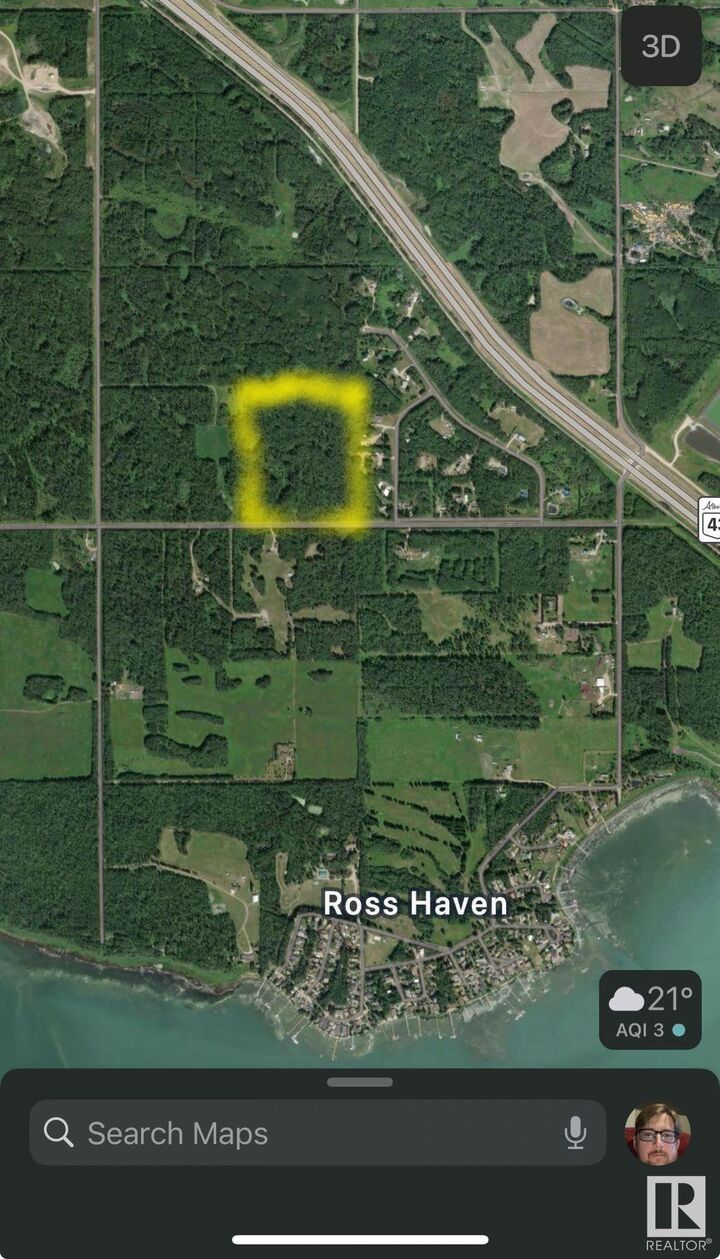Tap the search card grabber handle

pos(360,1082)
